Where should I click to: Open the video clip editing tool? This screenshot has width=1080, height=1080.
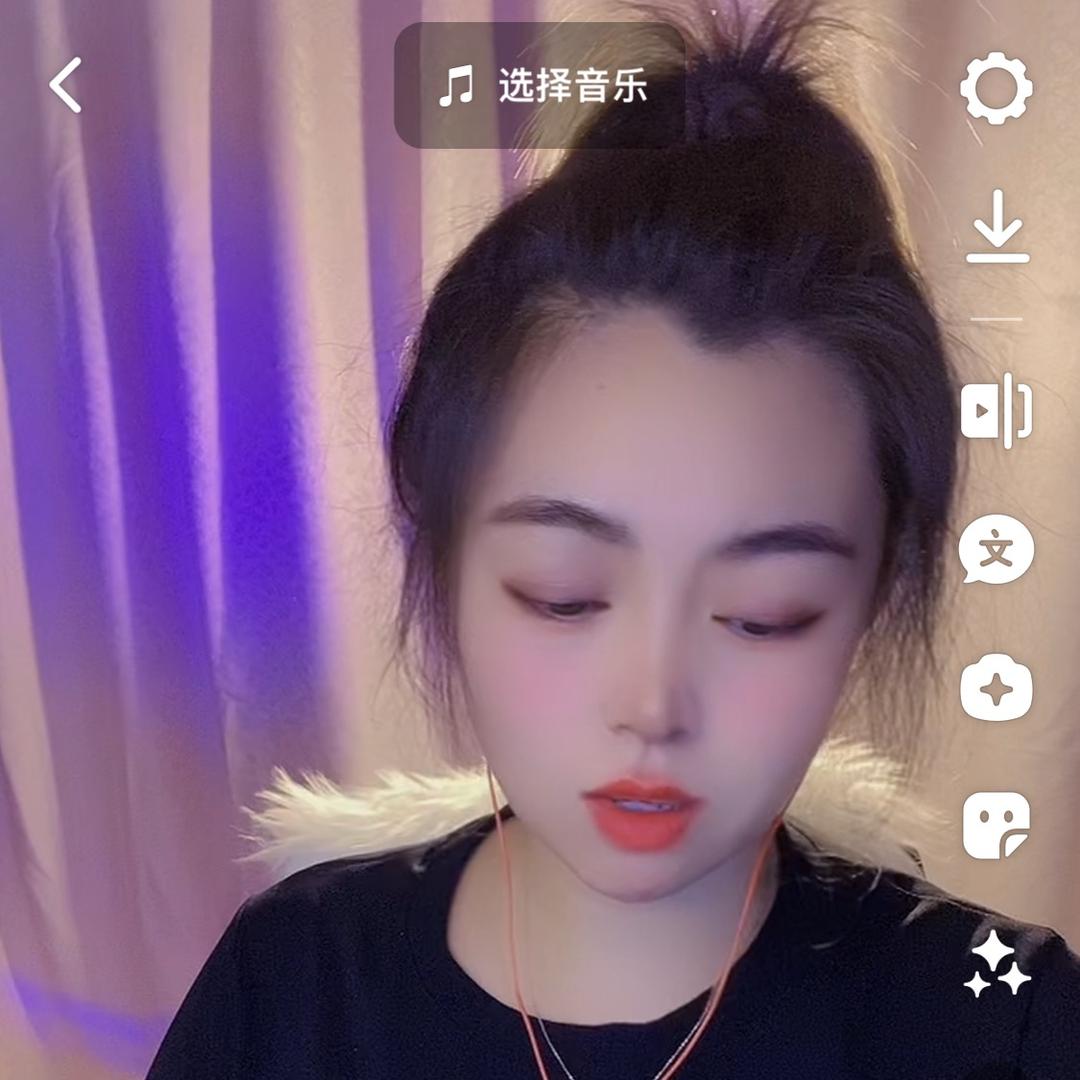click(996, 410)
